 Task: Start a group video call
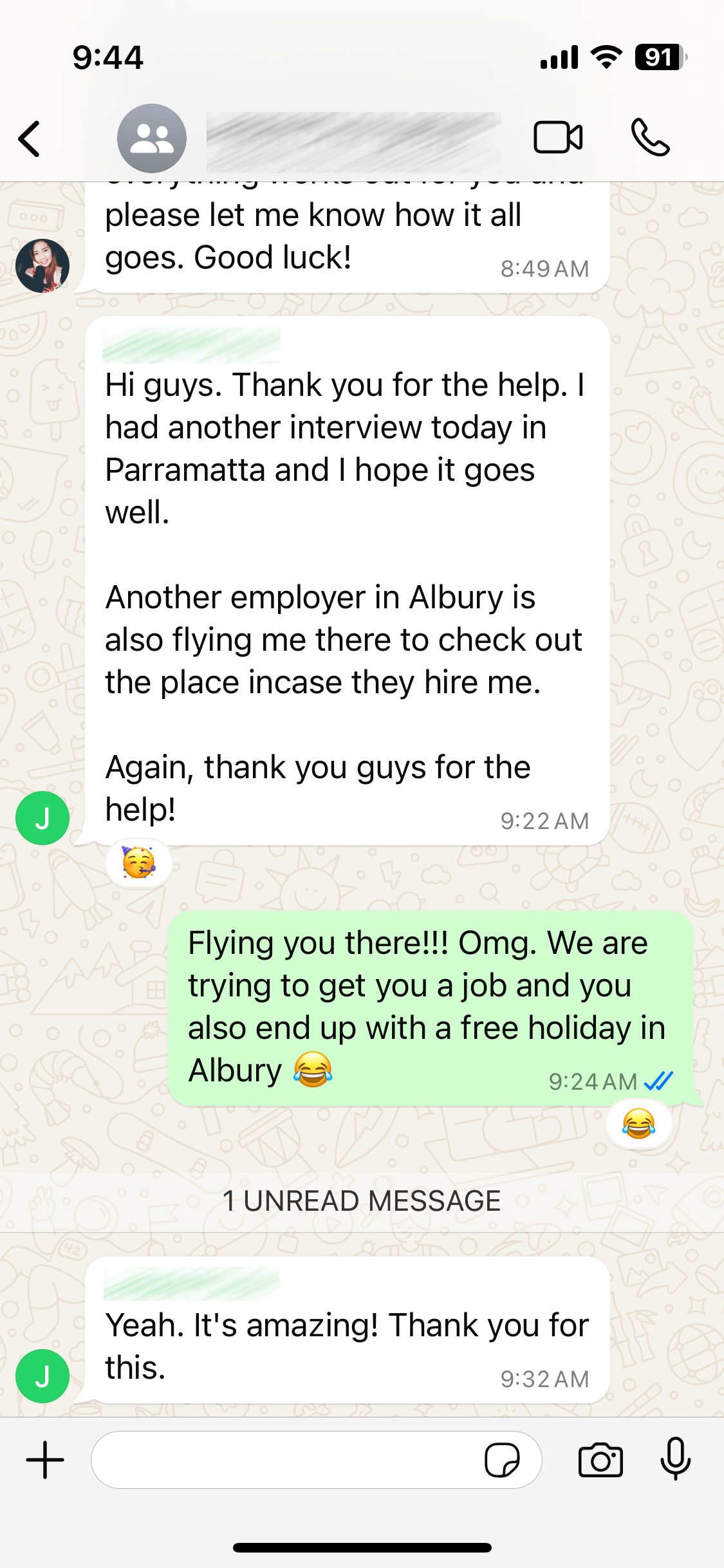[x=558, y=137]
